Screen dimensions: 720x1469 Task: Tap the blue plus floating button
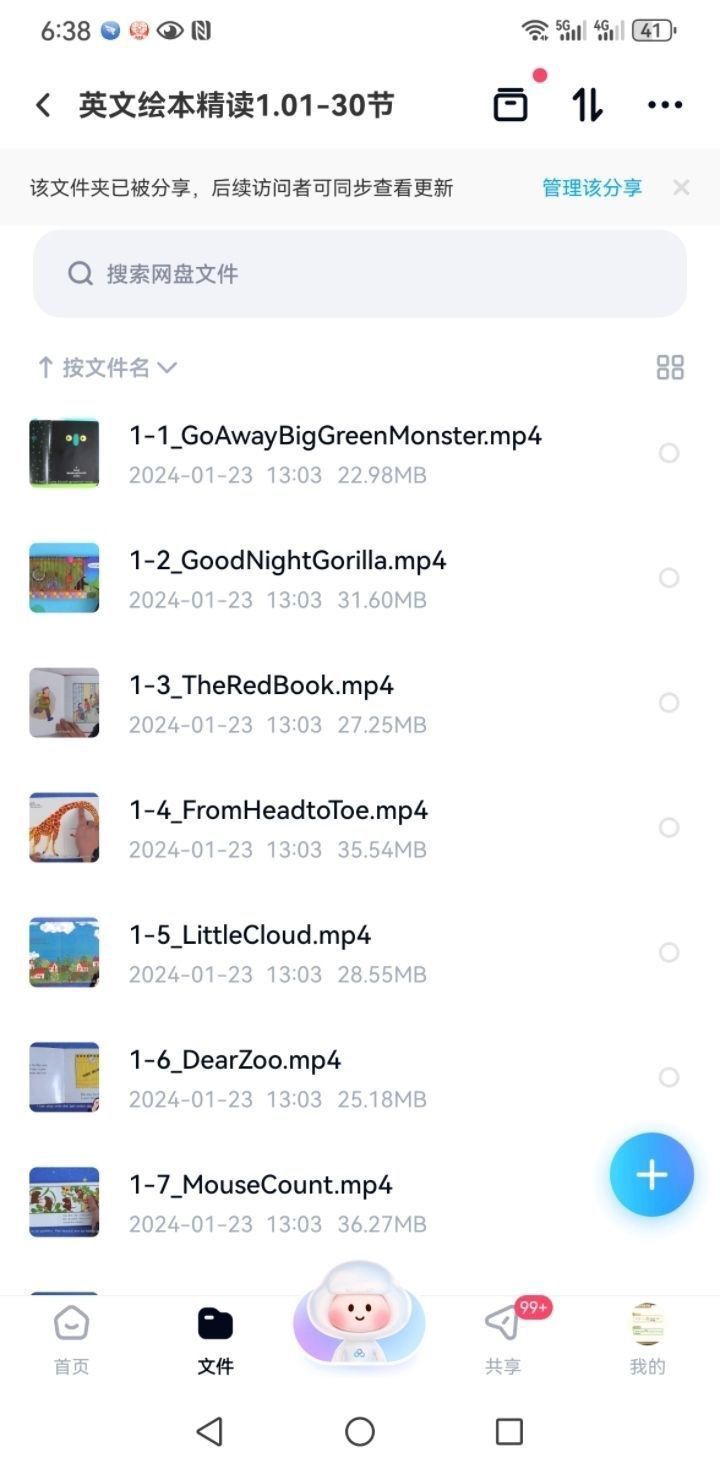(x=652, y=1174)
